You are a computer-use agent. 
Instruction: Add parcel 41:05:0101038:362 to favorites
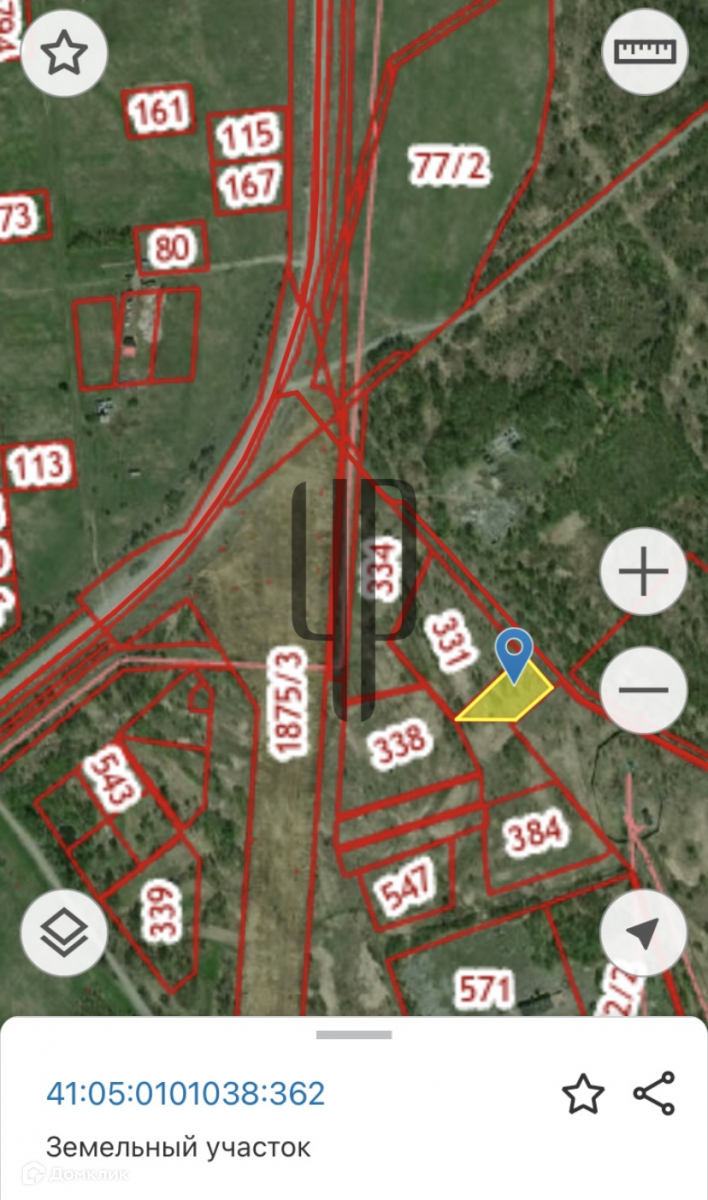pos(583,1094)
